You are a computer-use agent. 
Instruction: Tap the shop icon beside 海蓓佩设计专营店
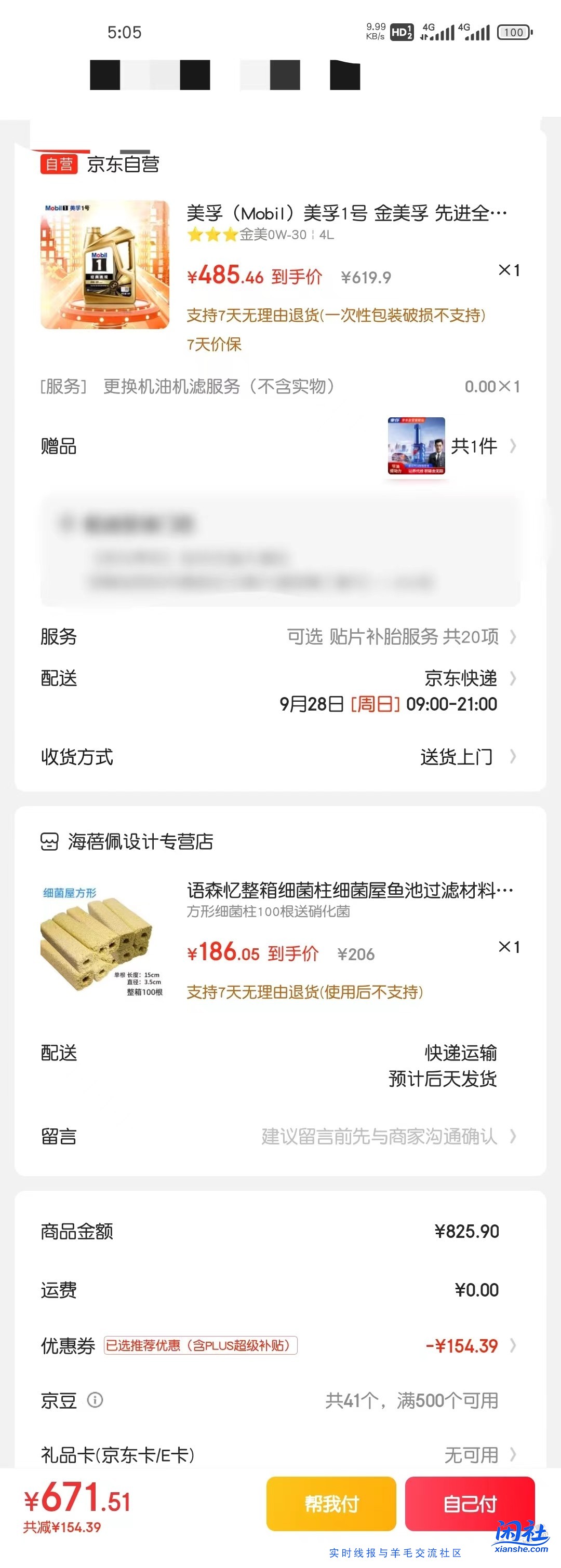pyautogui.click(x=48, y=842)
